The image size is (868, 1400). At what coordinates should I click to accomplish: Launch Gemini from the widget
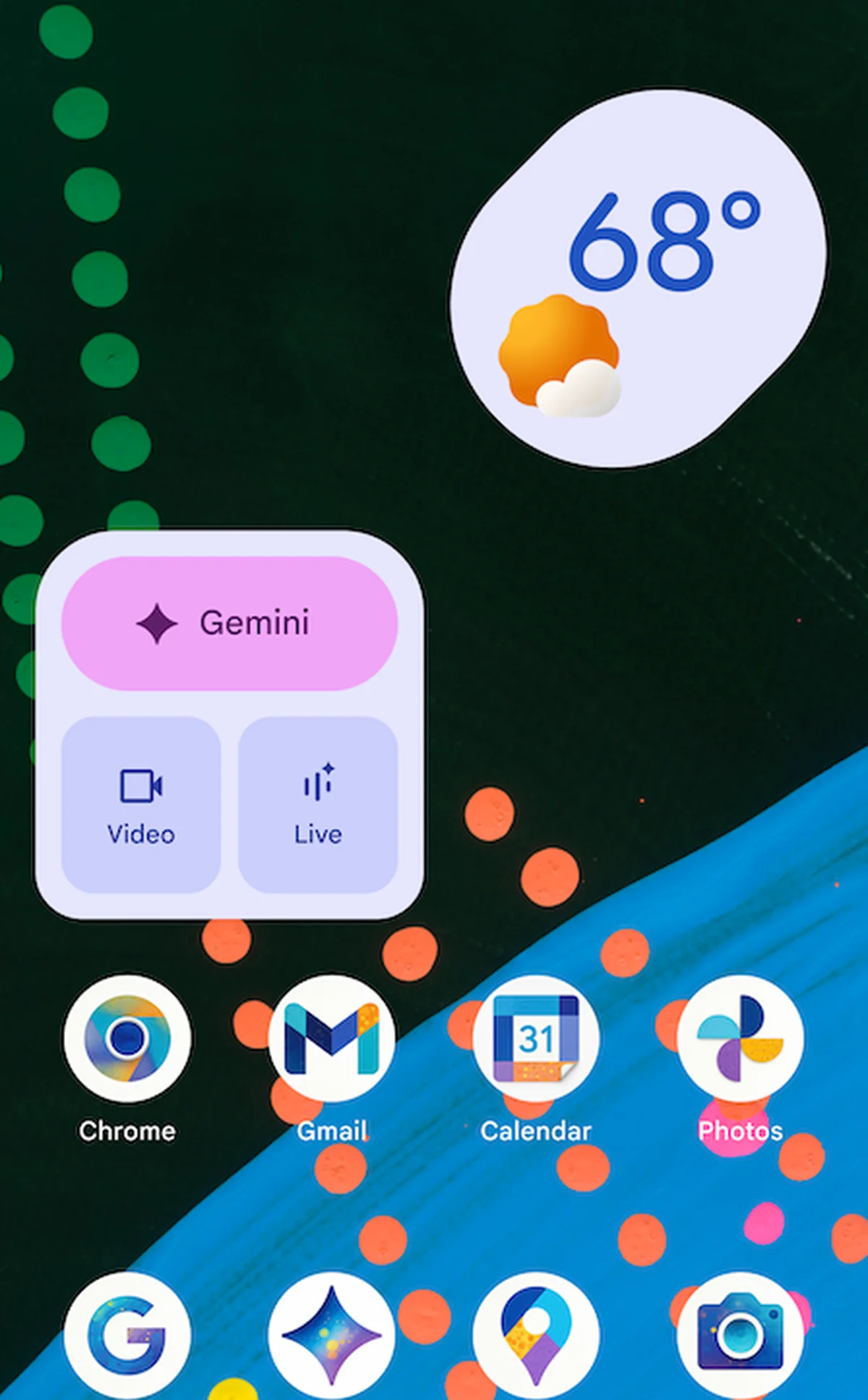pos(229,623)
